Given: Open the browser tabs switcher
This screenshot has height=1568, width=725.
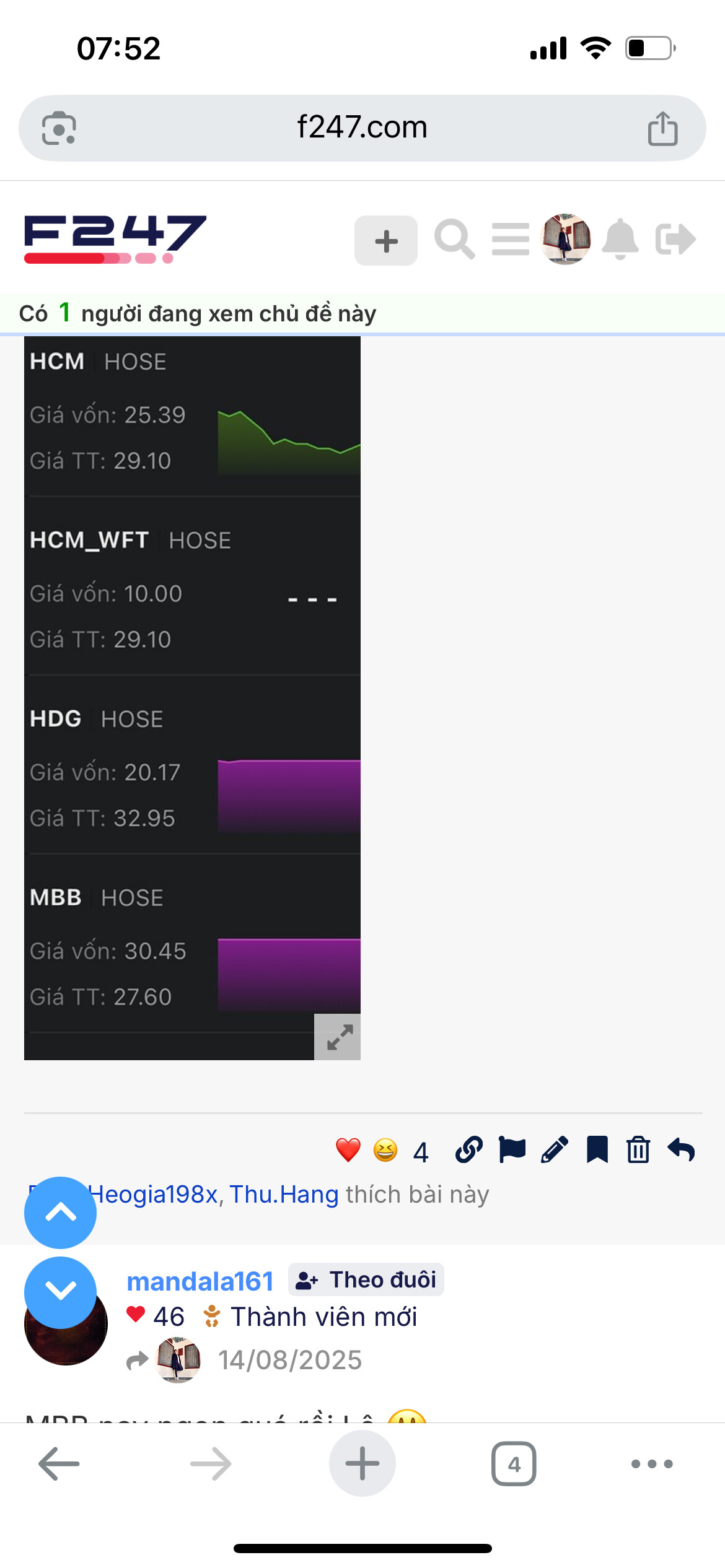Looking at the screenshot, I should coord(514,1464).
